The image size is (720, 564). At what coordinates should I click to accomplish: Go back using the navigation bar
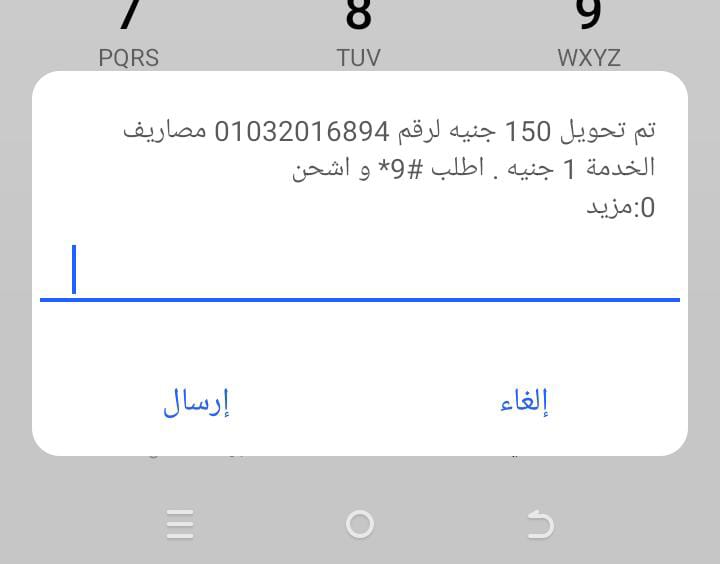pos(540,524)
